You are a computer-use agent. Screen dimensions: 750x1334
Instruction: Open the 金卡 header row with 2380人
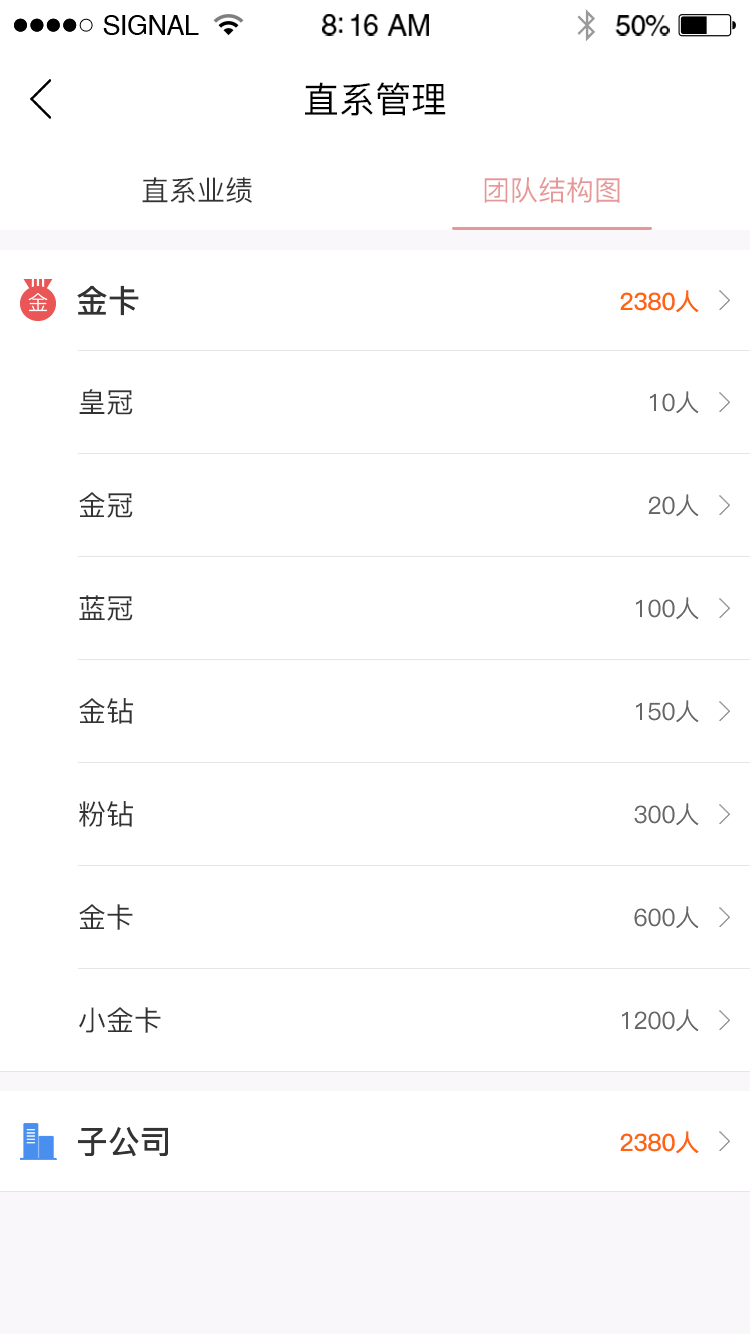point(375,301)
